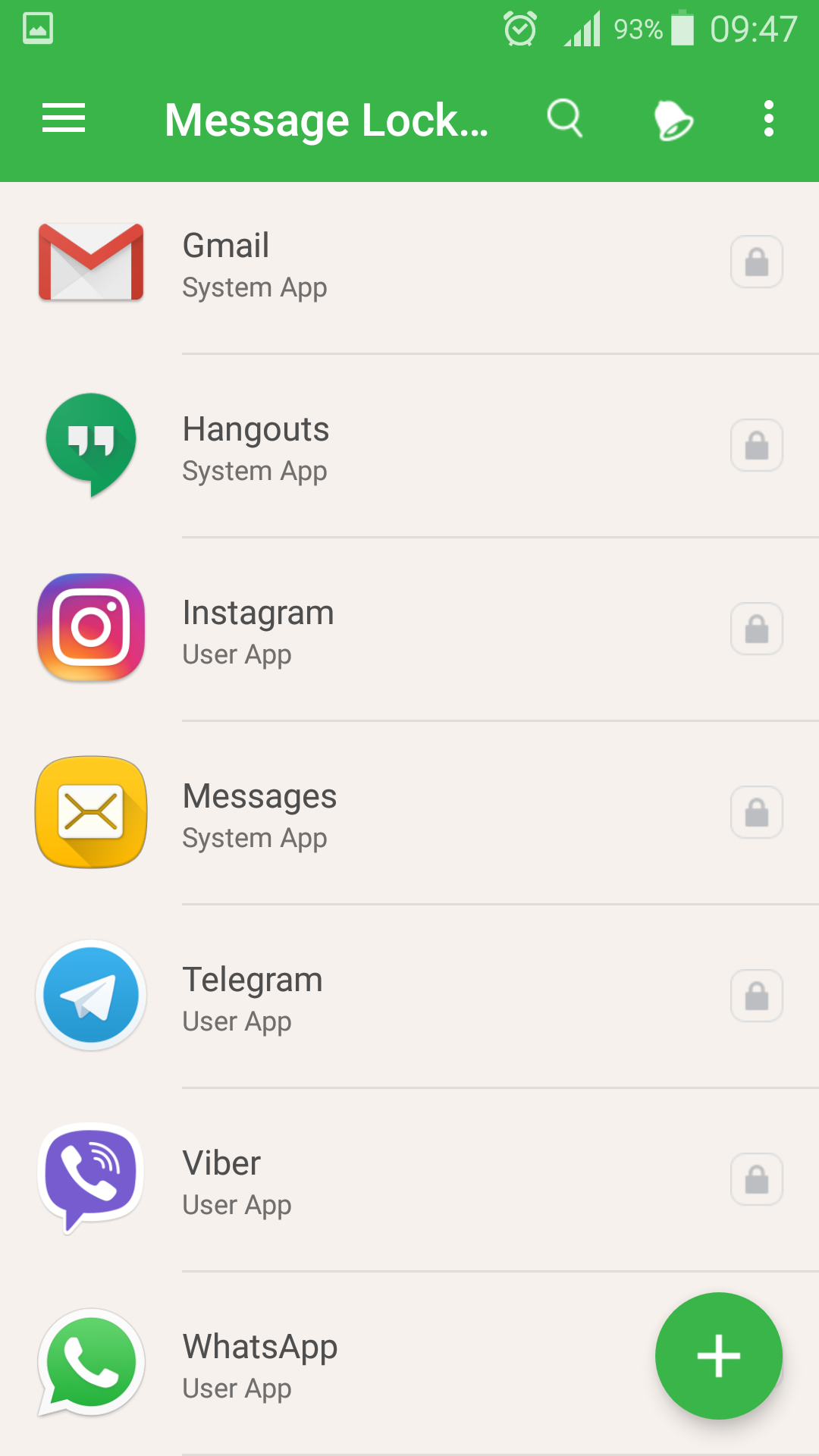Tap the bell icon in toolbar
This screenshot has height=1456, width=819.
[x=673, y=120]
